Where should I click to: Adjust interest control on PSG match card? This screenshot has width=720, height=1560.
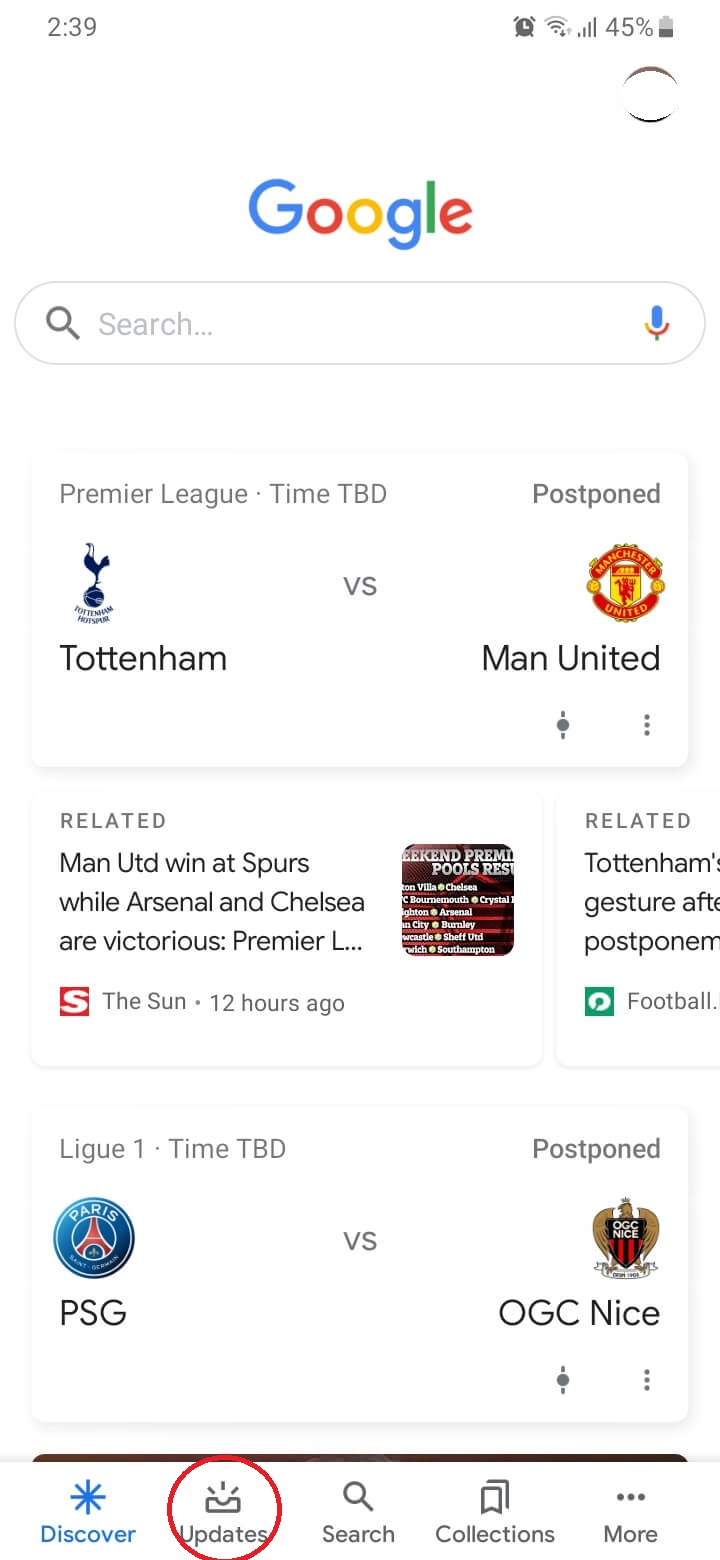(563, 1381)
